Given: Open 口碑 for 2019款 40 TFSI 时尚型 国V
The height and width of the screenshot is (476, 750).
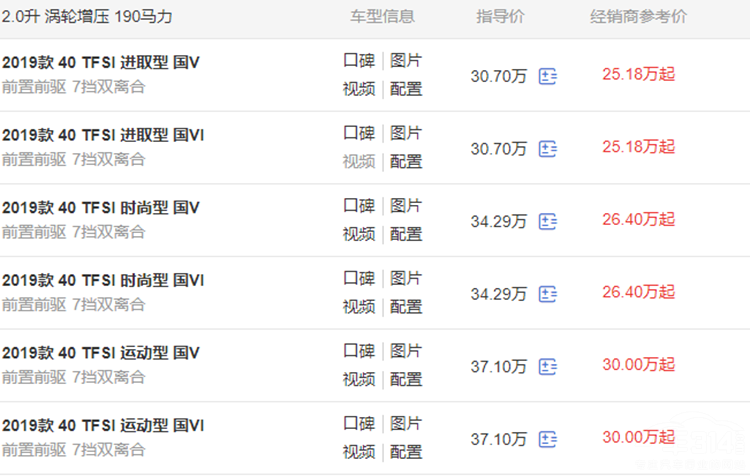Looking at the screenshot, I should [x=359, y=207].
